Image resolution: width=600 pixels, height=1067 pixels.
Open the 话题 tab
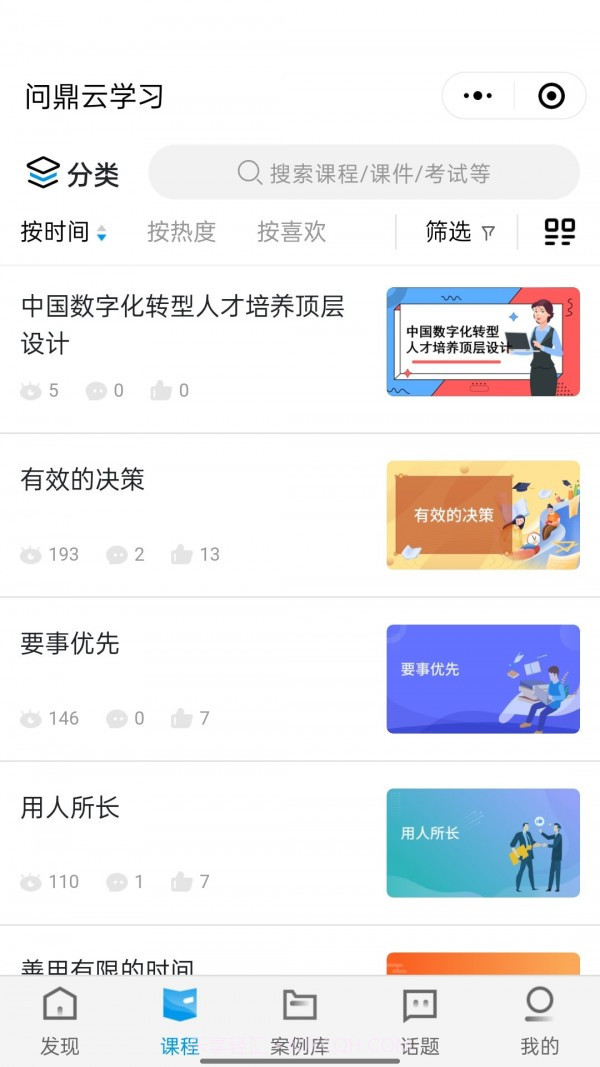420,1021
